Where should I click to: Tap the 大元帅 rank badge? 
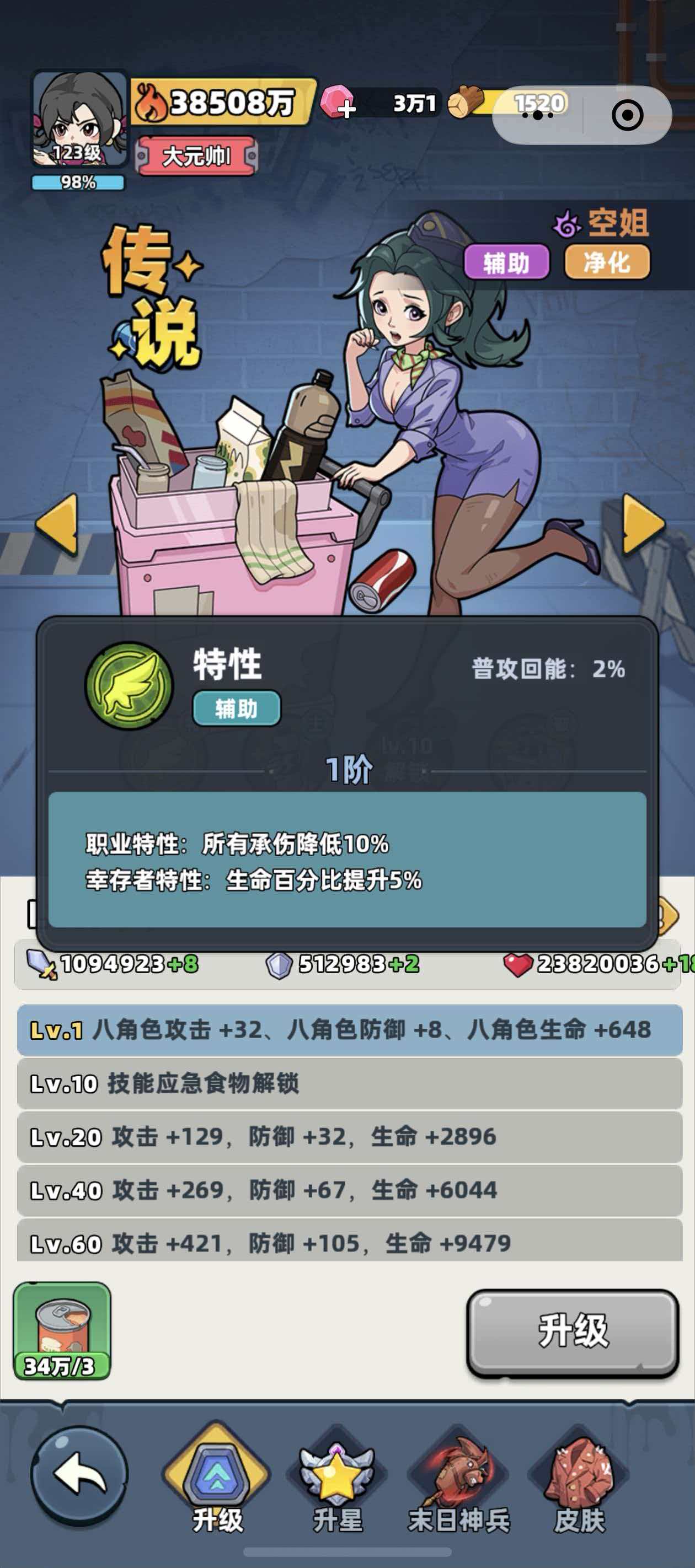point(197,157)
